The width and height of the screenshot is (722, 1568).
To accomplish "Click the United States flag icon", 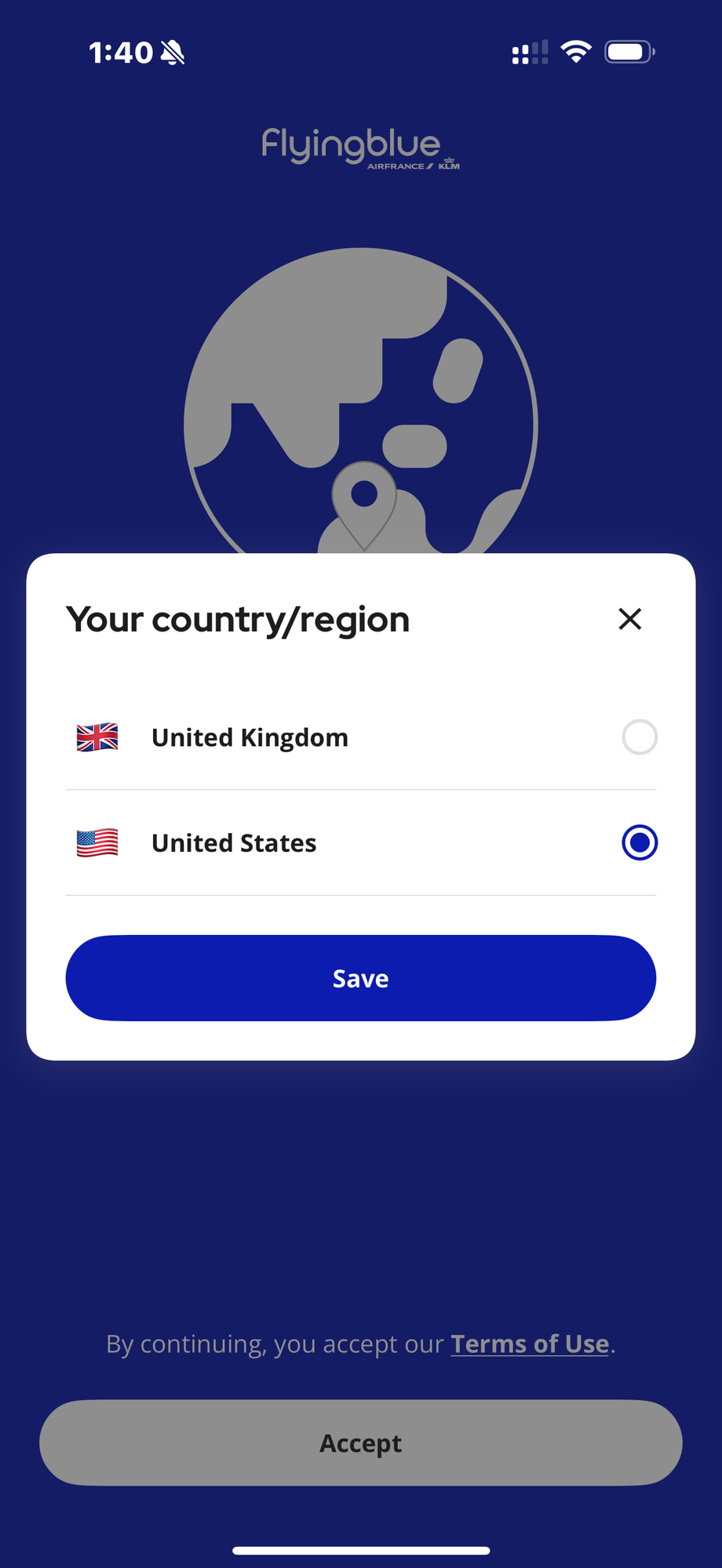I will pos(97,842).
